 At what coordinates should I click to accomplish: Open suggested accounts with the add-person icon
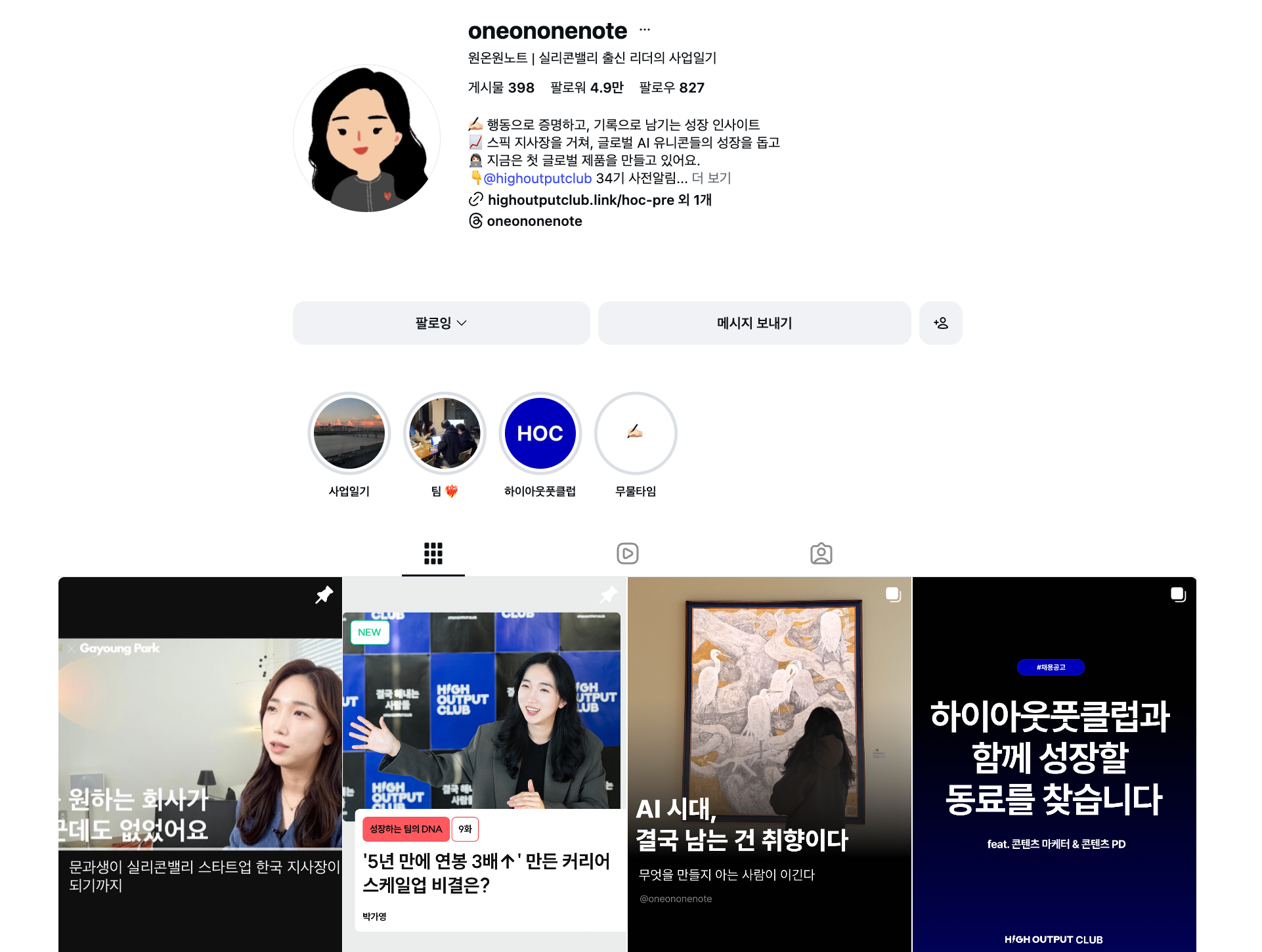tap(940, 323)
